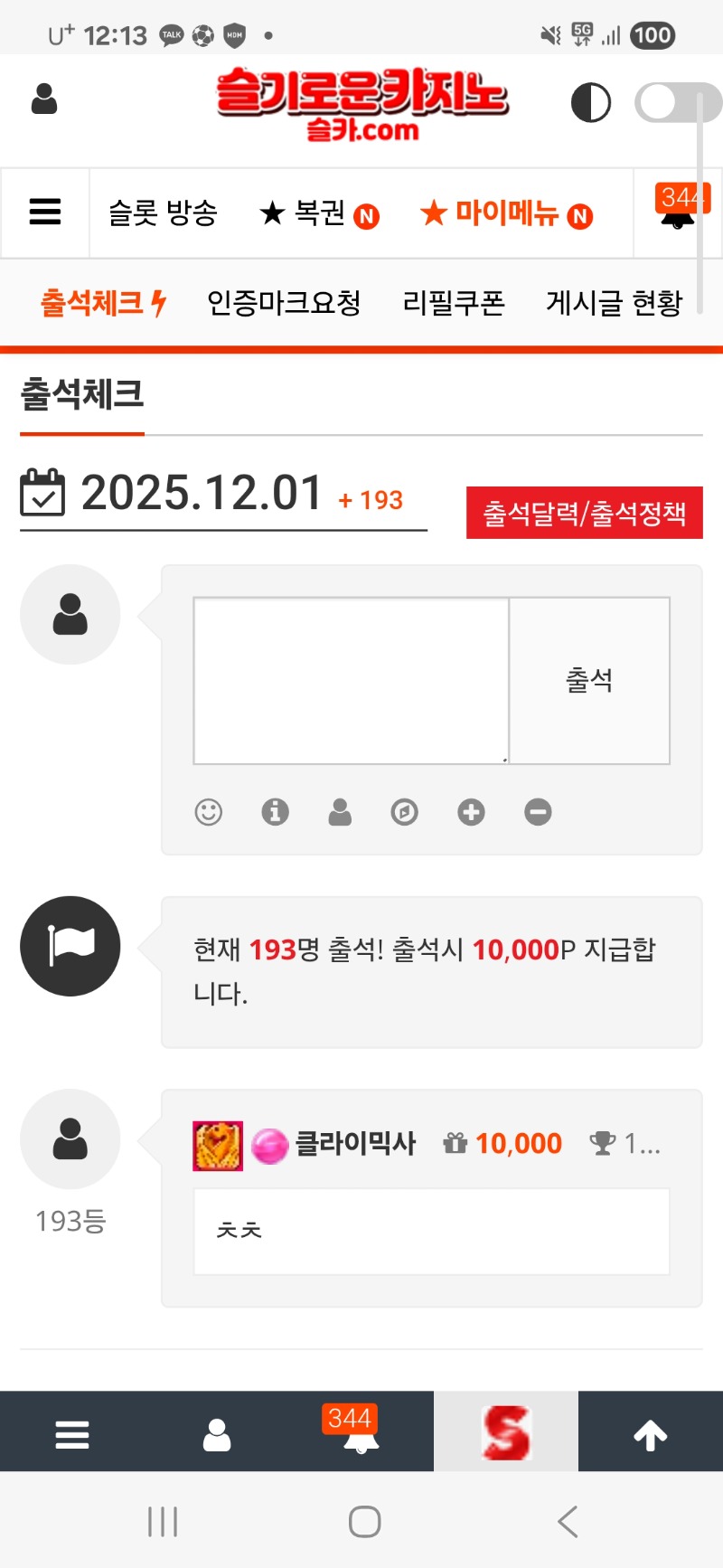
Task: Switch to 인증마크요청 sub-tab
Action: click(x=284, y=303)
